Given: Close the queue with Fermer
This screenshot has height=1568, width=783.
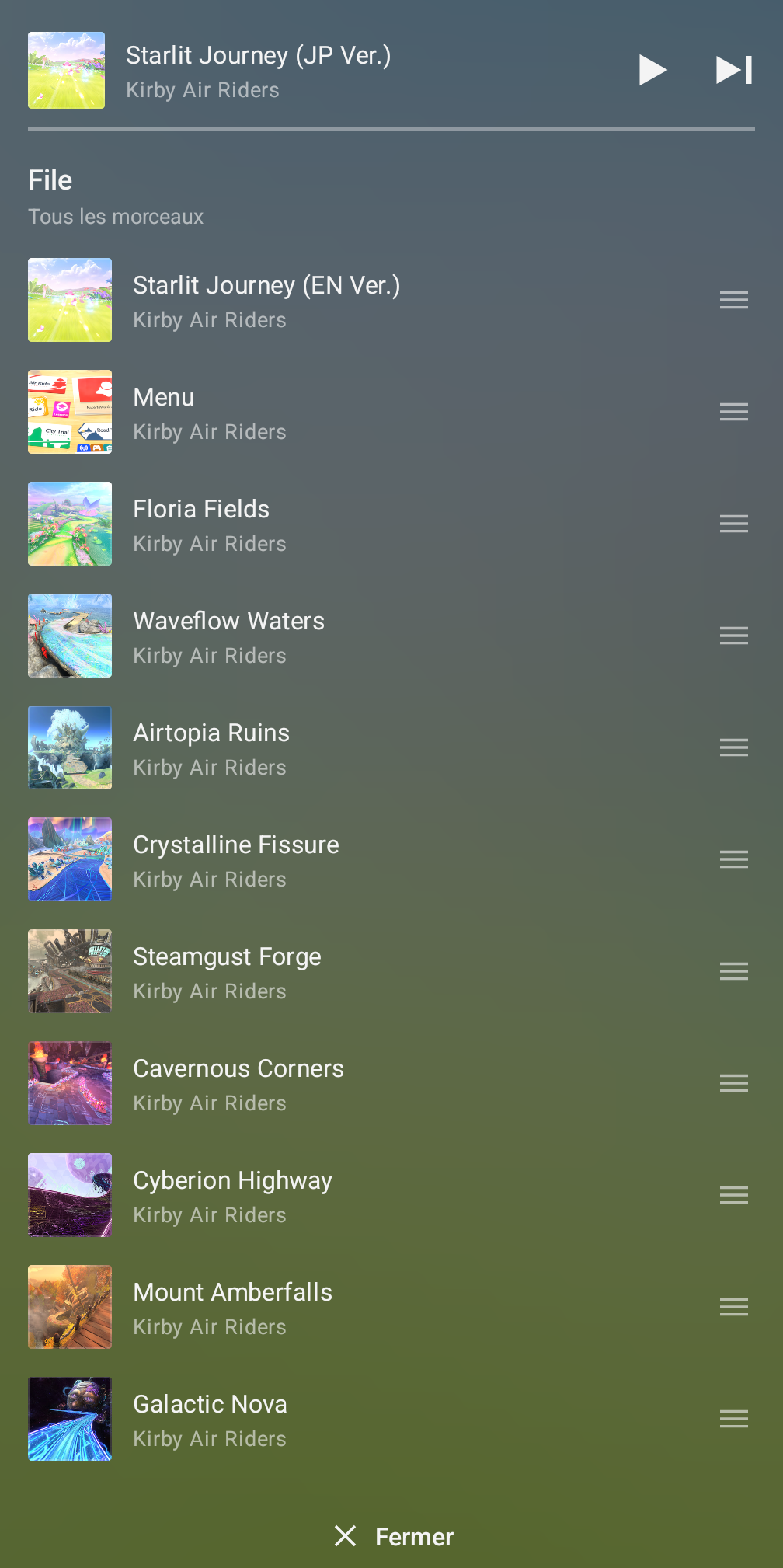Looking at the screenshot, I should (x=393, y=1536).
